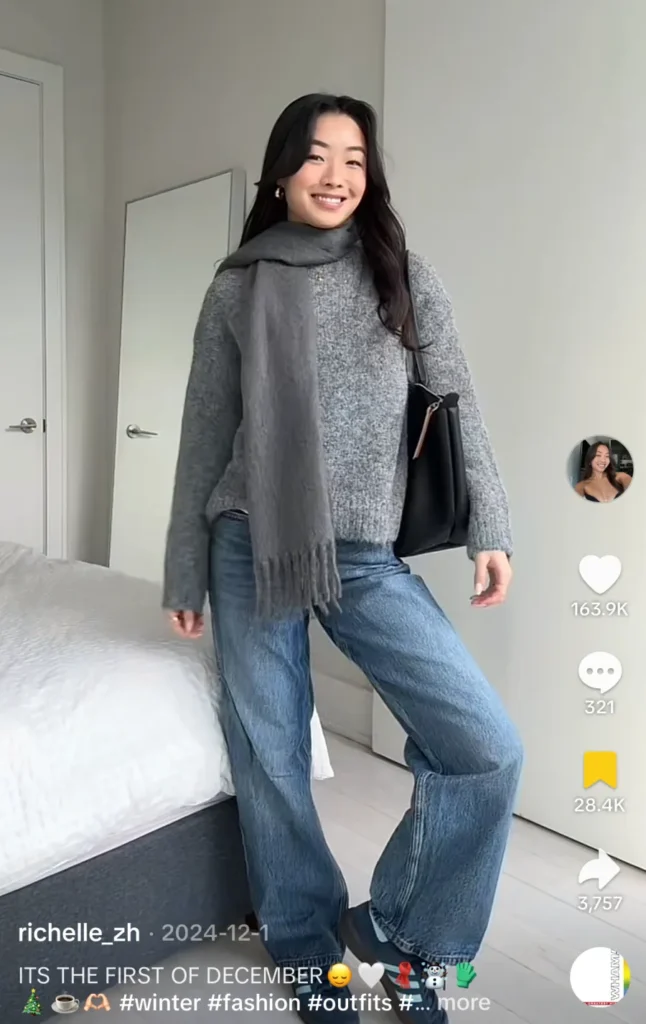Share this video via arrow icon
This screenshot has width=646, height=1024.
point(600,869)
